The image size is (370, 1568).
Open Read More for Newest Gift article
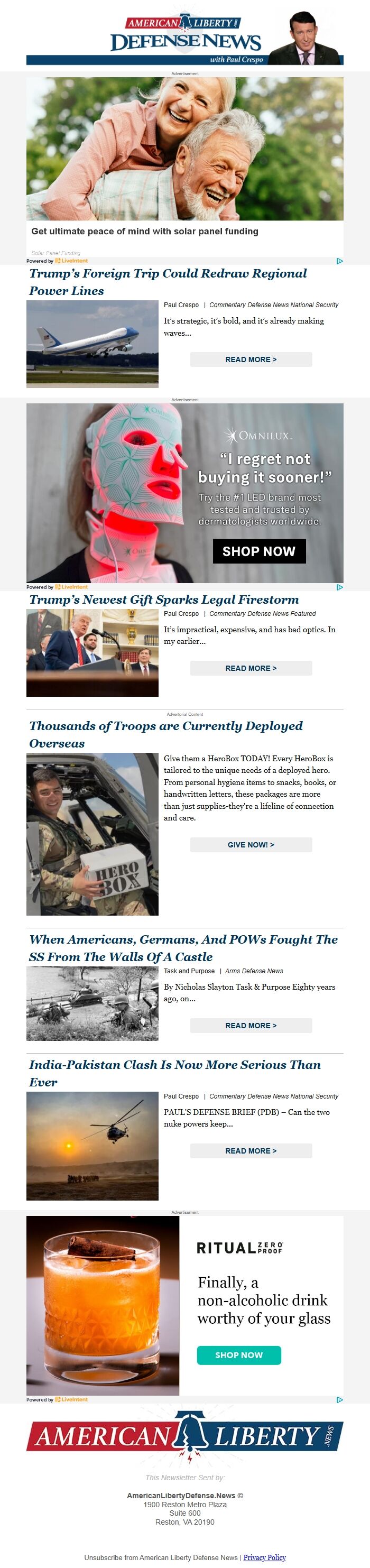click(251, 668)
